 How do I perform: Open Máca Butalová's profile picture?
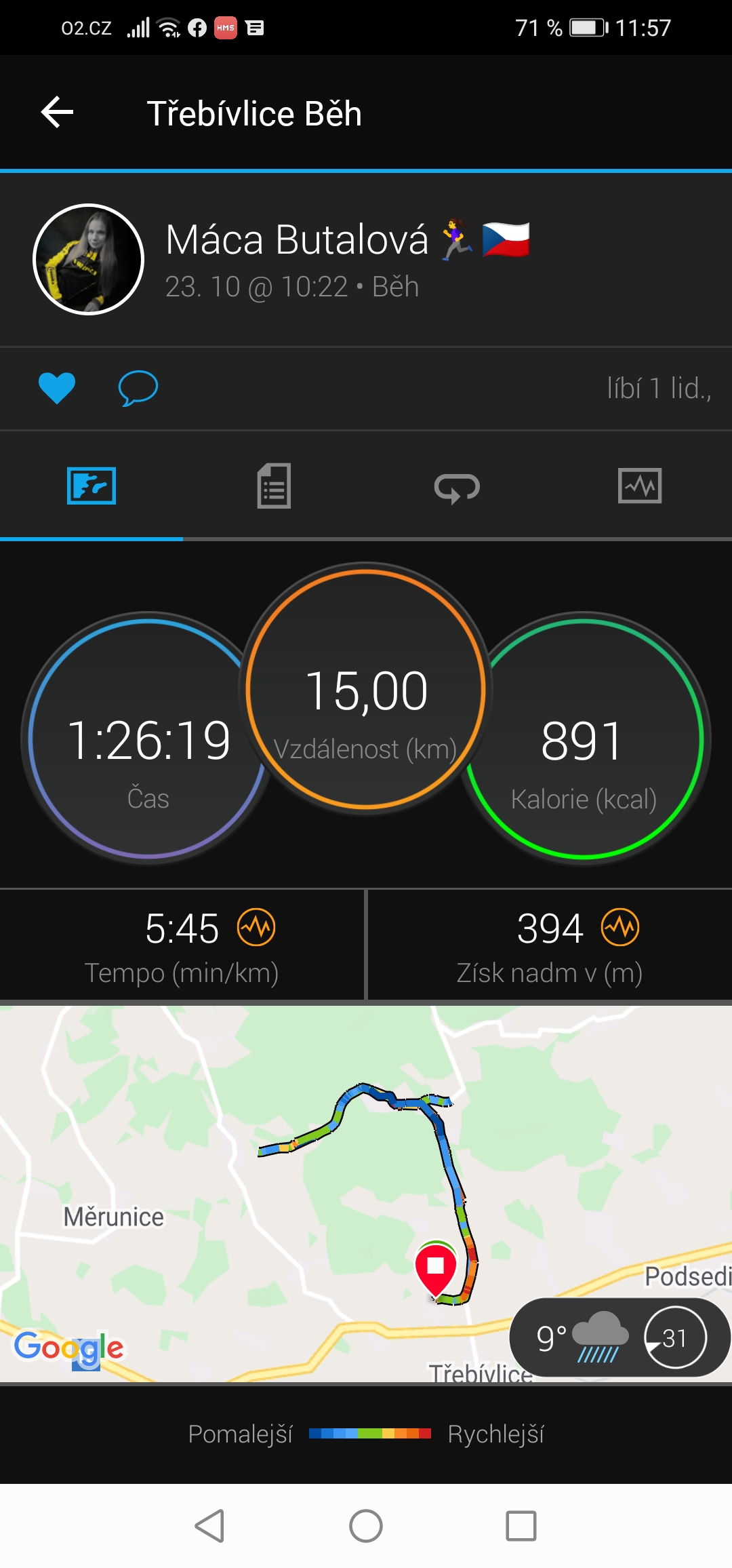coord(88,259)
